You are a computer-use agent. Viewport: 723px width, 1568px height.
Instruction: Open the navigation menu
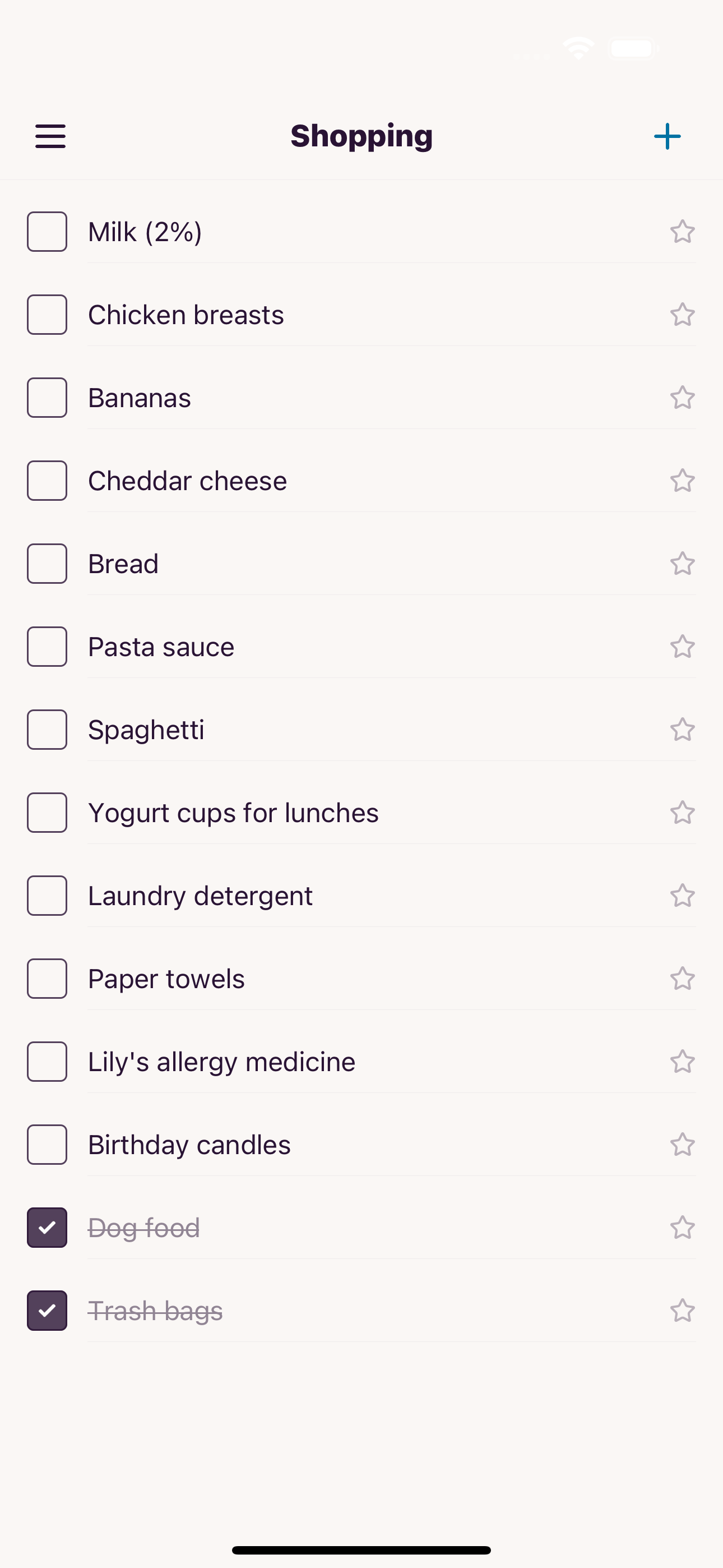[49, 136]
